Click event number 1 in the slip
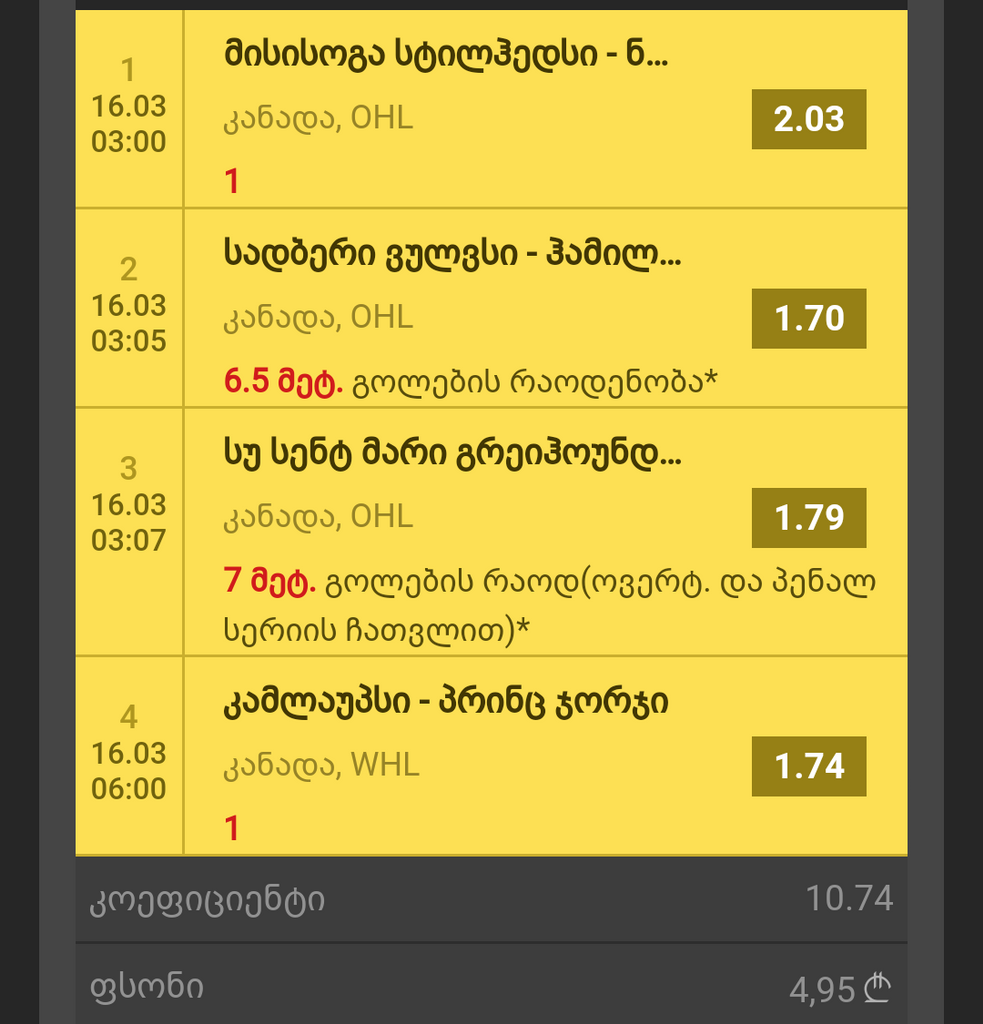 coord(128,70)
